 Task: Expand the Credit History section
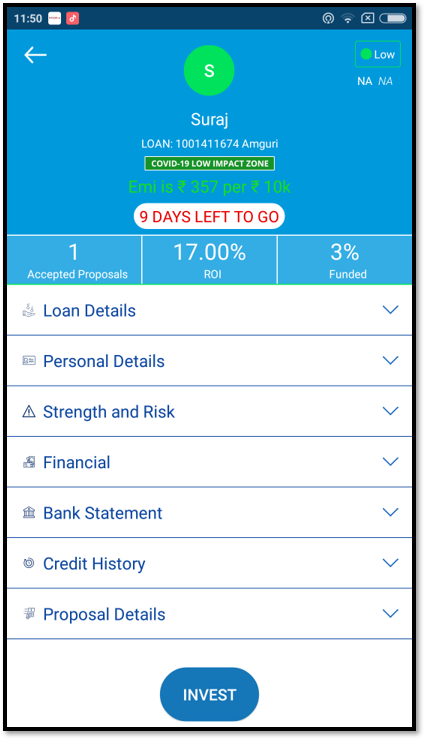point(209,563)
